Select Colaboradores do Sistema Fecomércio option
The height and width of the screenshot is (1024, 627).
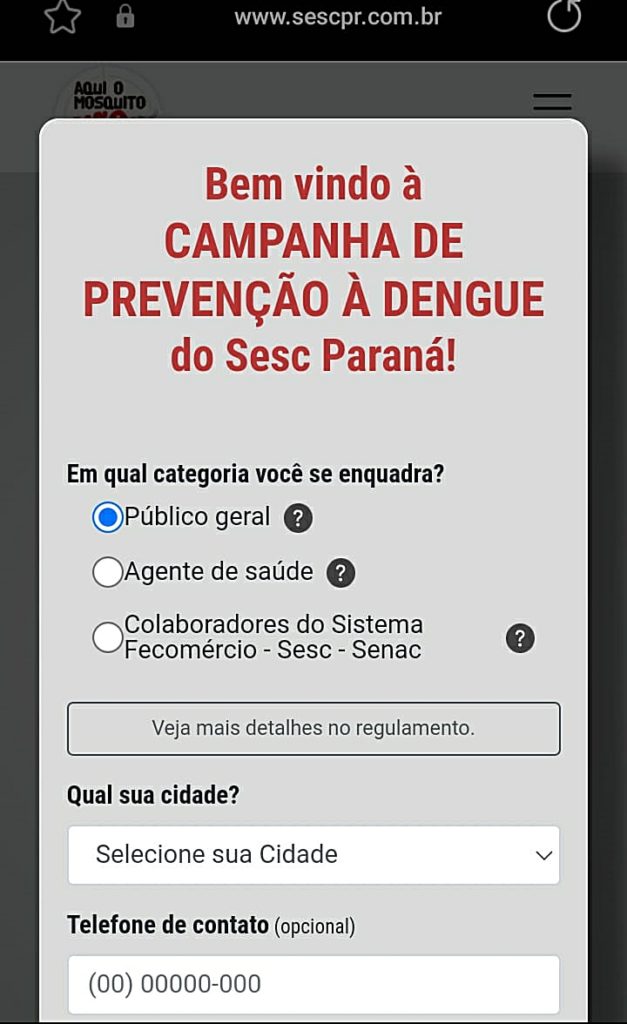(107, 638)
